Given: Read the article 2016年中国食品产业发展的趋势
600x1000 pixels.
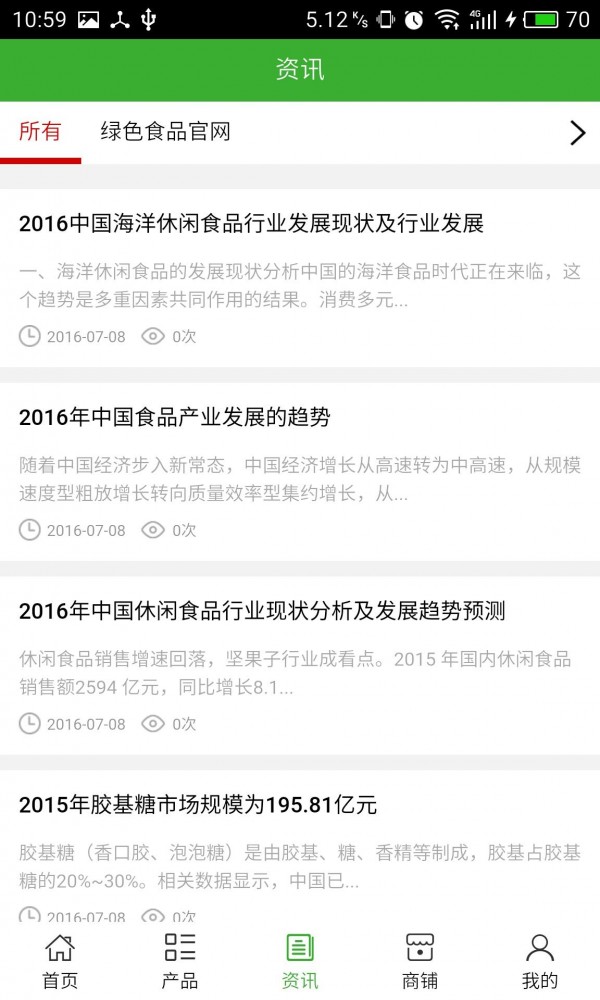Looking at the screenshot, I should [174, 417].
